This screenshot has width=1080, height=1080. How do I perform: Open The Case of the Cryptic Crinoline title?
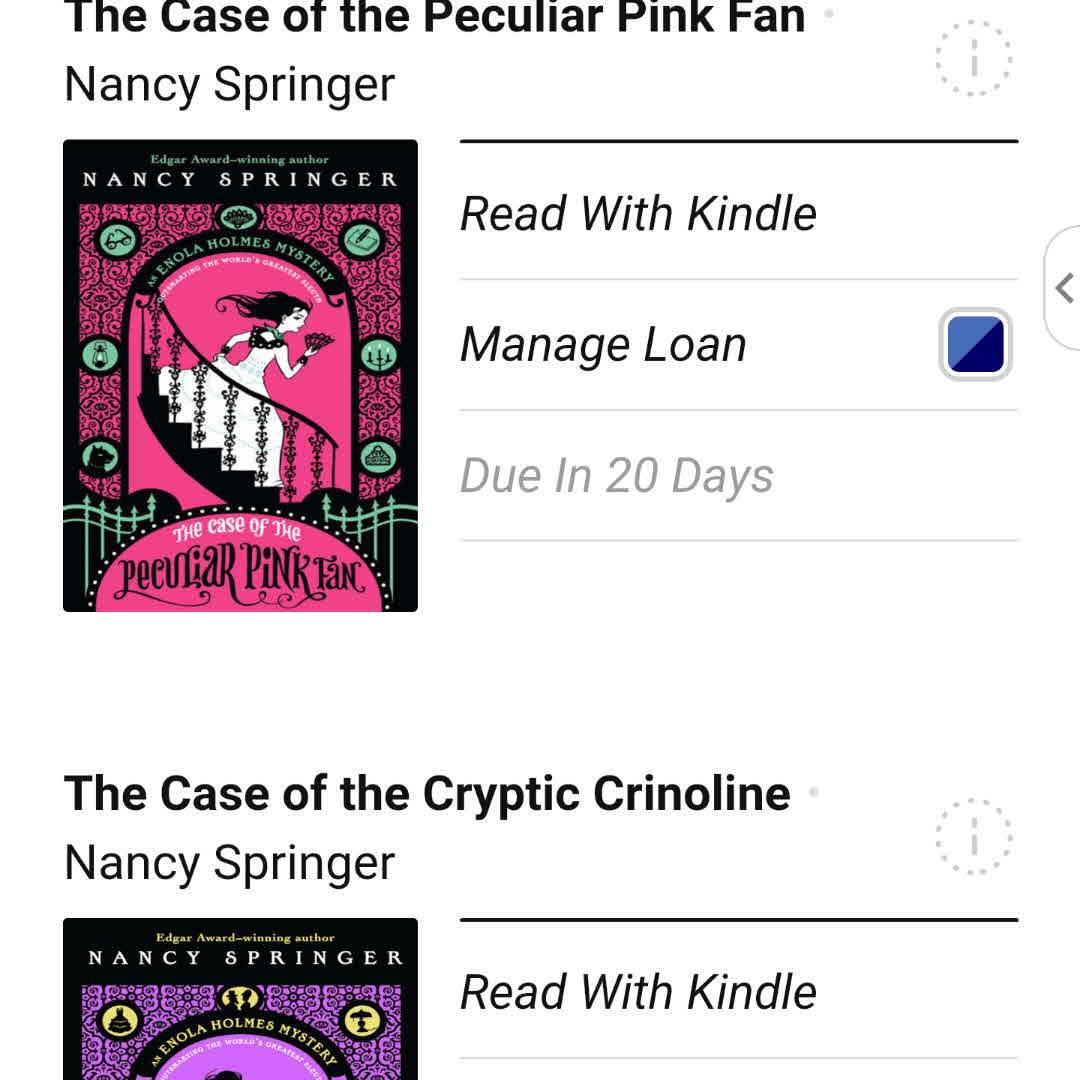pos(427,794)
